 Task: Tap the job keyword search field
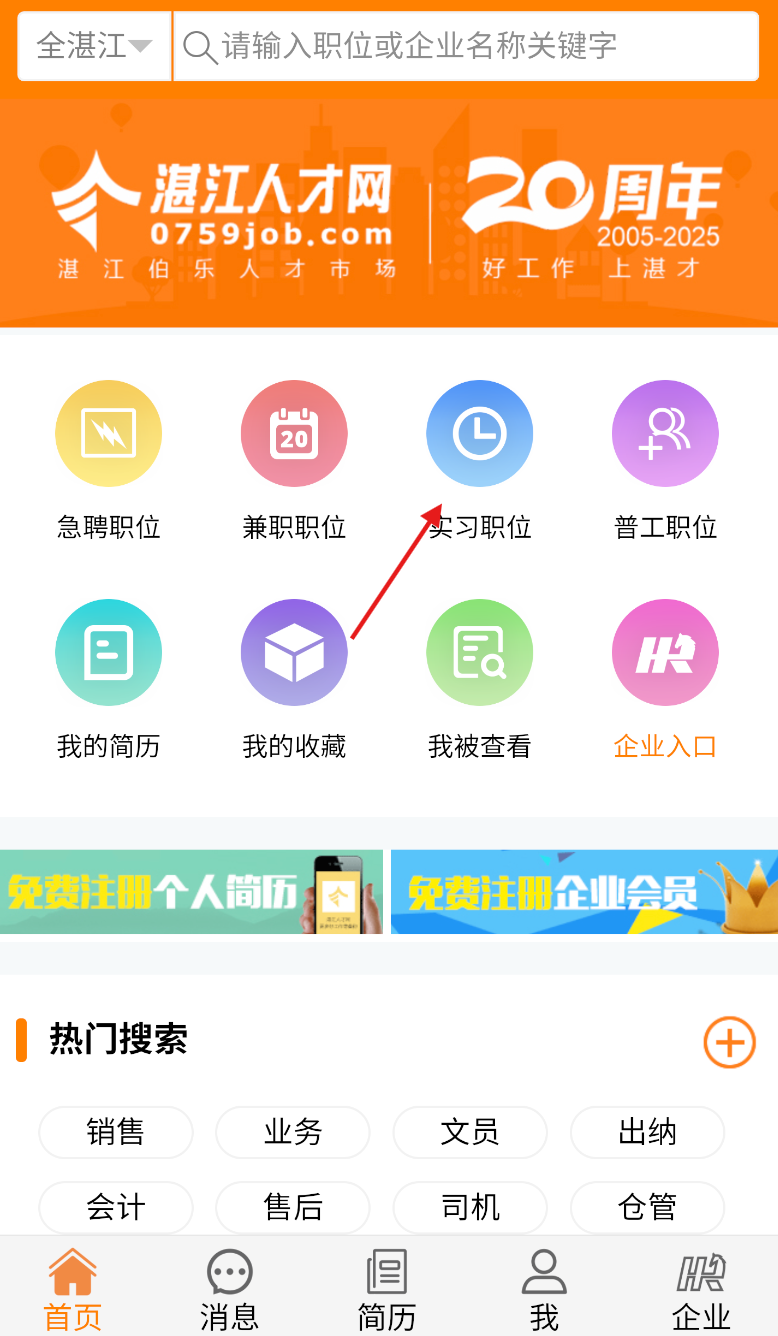pyautogui.click(x=467, y=46)
